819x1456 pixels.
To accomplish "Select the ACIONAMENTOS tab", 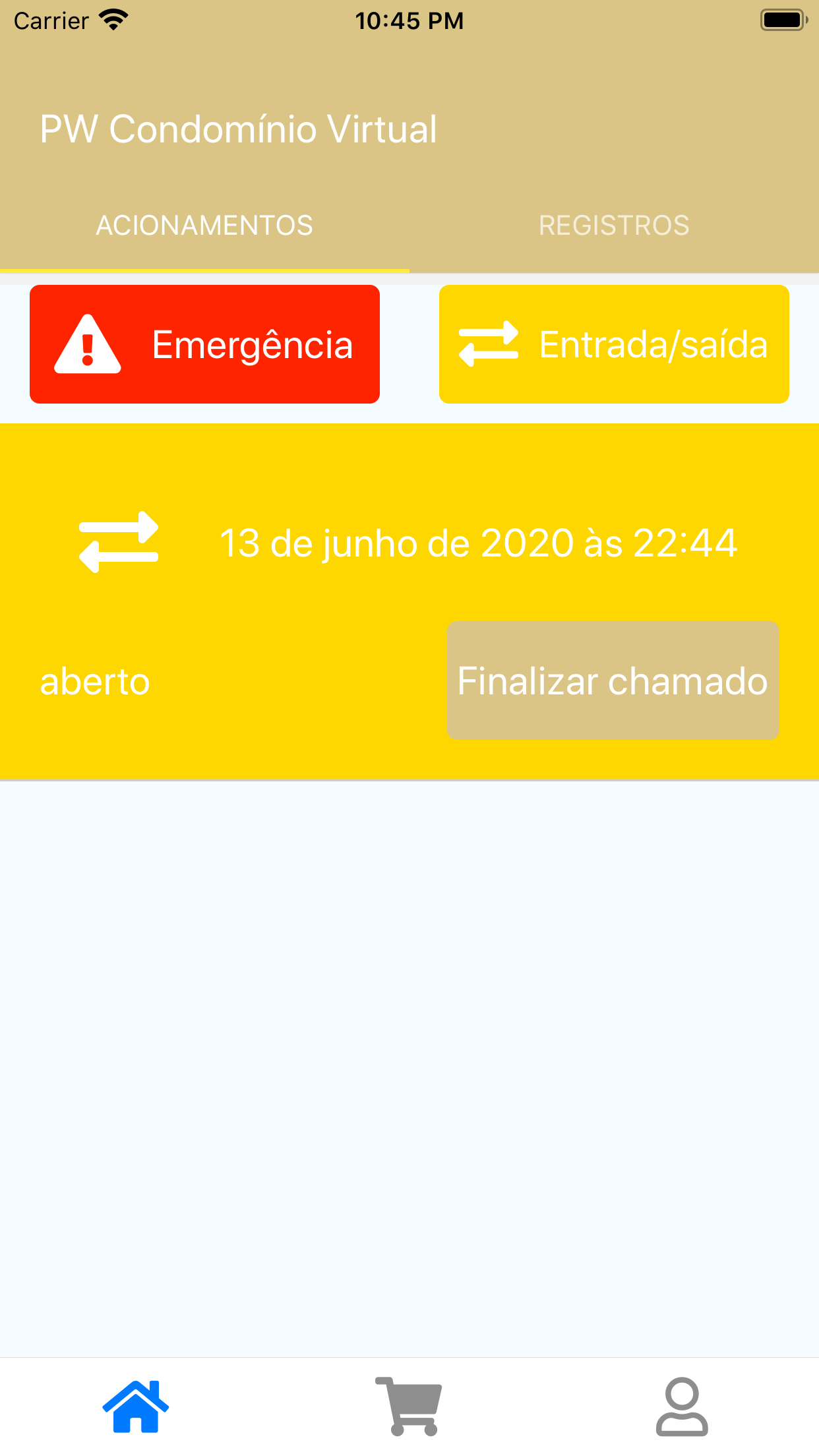I will point(204,224).
